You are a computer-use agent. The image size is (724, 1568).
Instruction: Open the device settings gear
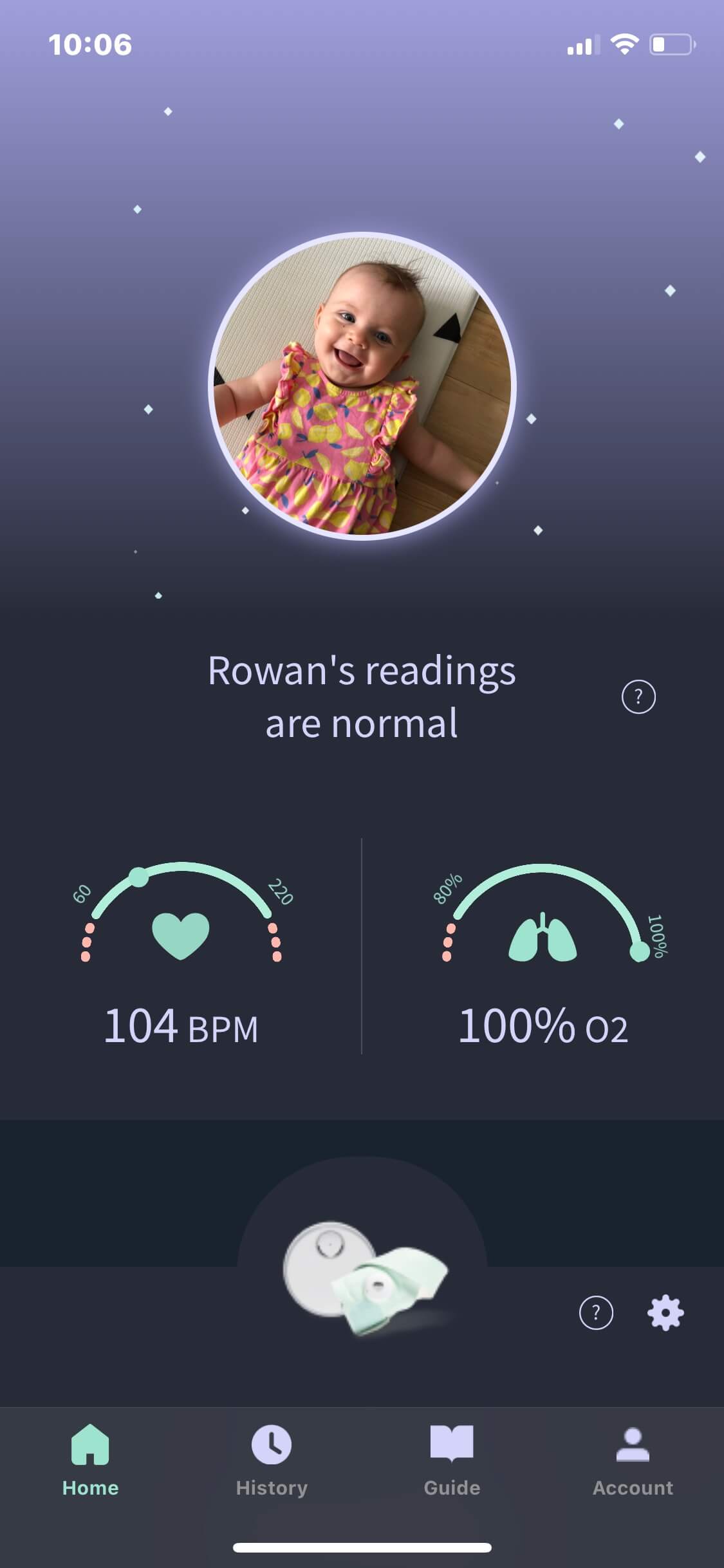[x=665, y=1312]
